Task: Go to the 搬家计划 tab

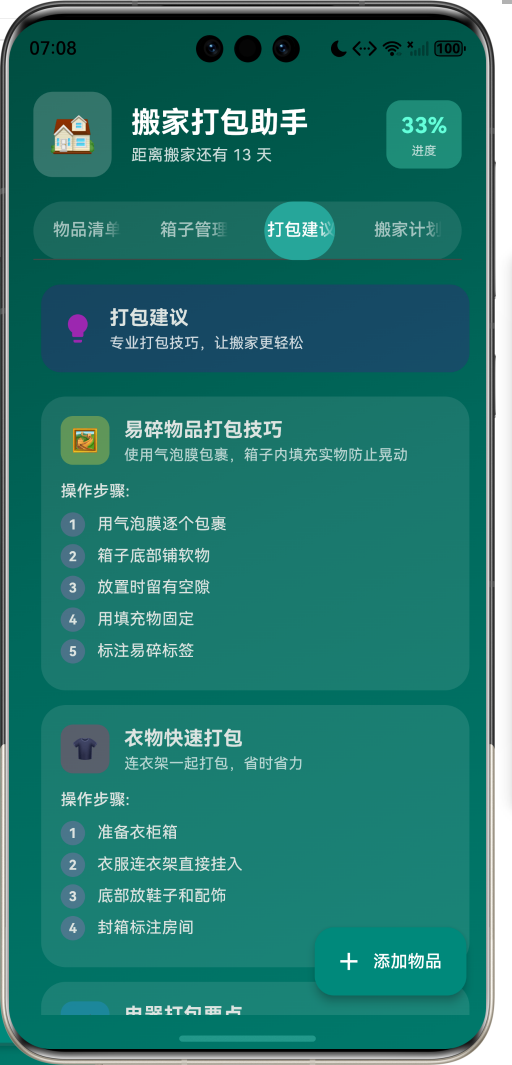Action: click(x=407, y=230)
